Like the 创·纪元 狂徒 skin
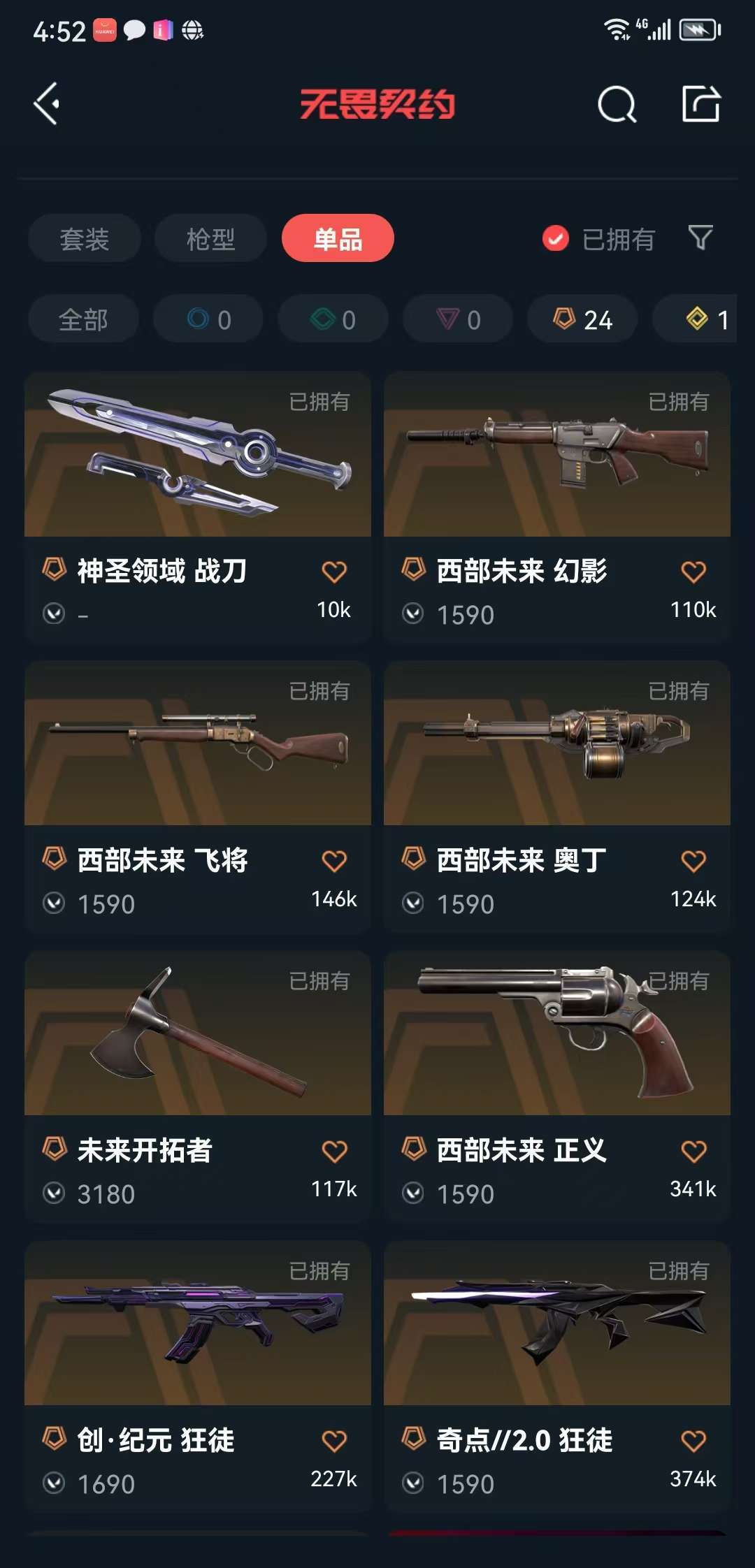755x1568 pixels. (x=334, y=1441)
